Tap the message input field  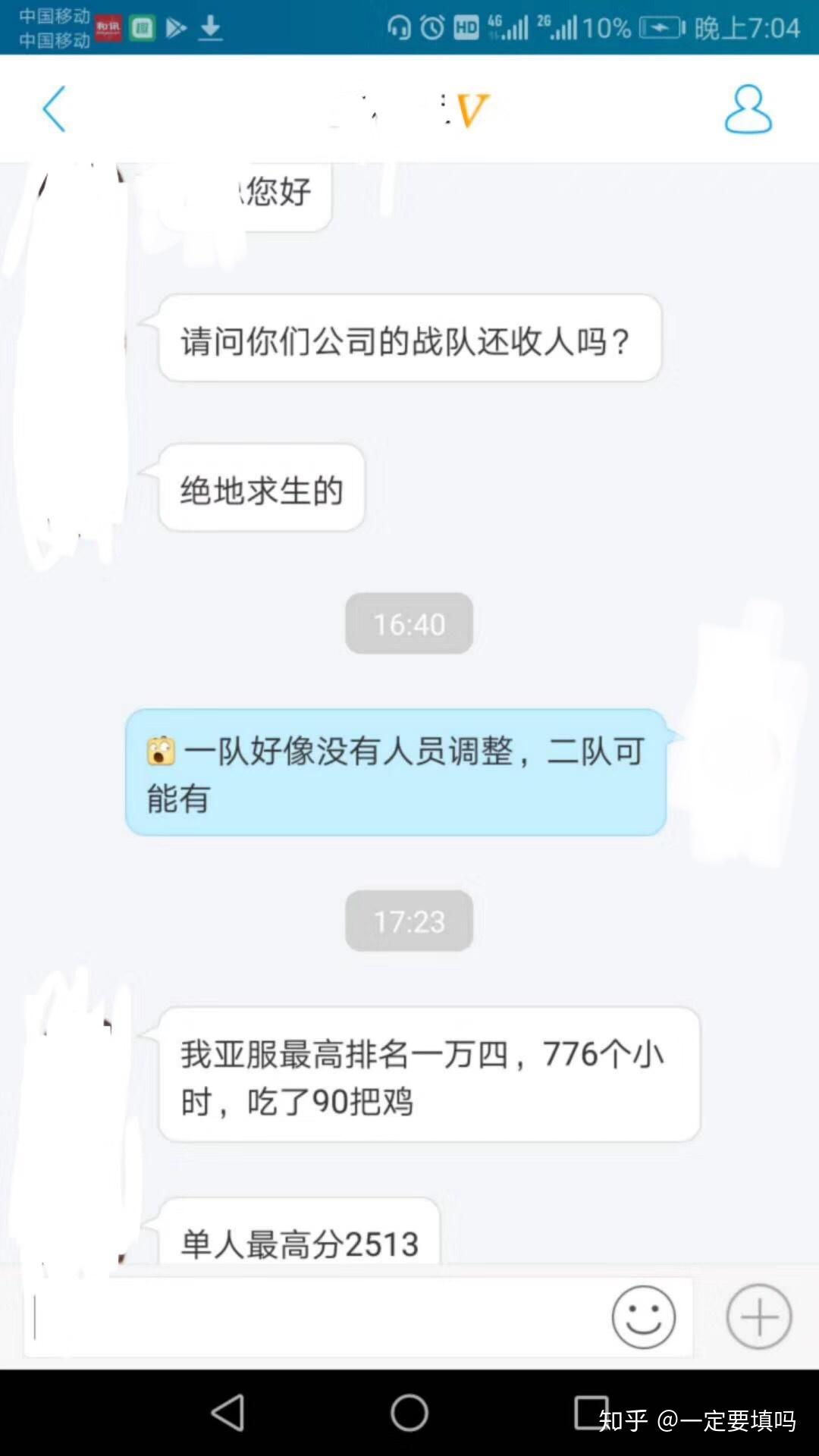pyautogui.click(x=303, y=1317)
